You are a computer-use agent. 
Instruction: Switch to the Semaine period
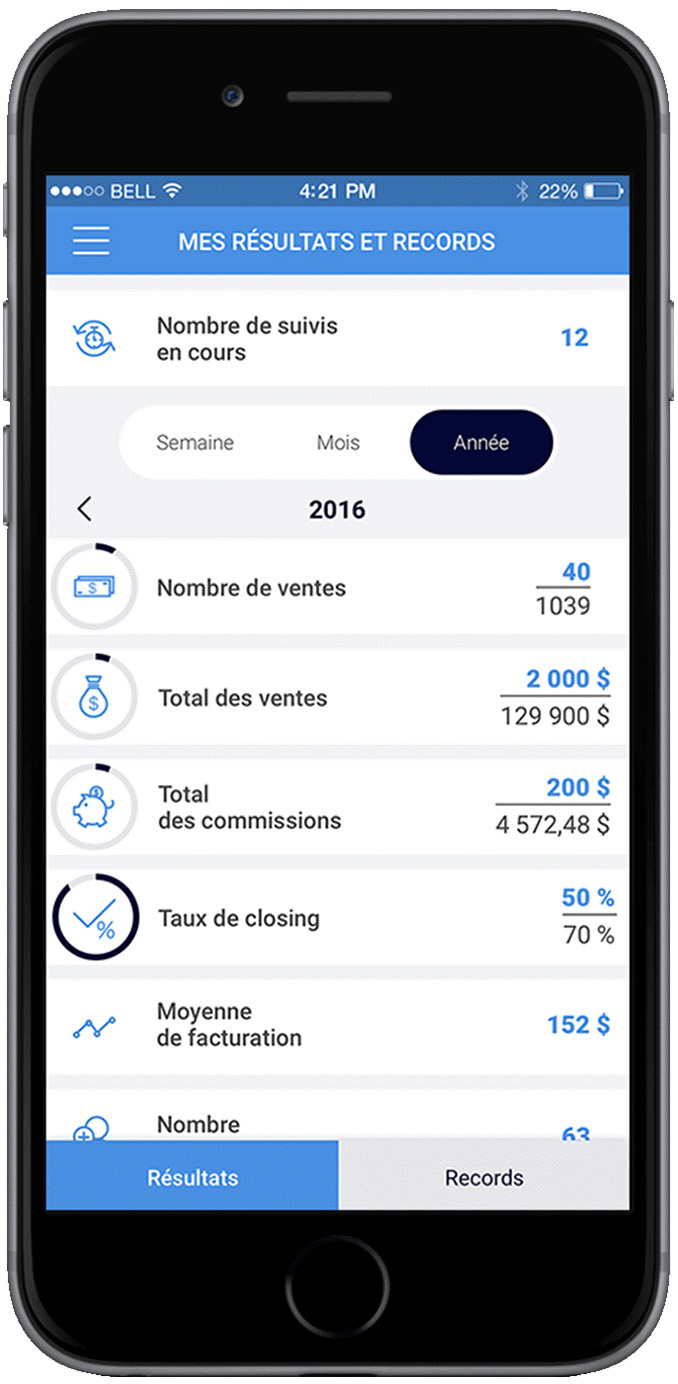pos(195,442)
